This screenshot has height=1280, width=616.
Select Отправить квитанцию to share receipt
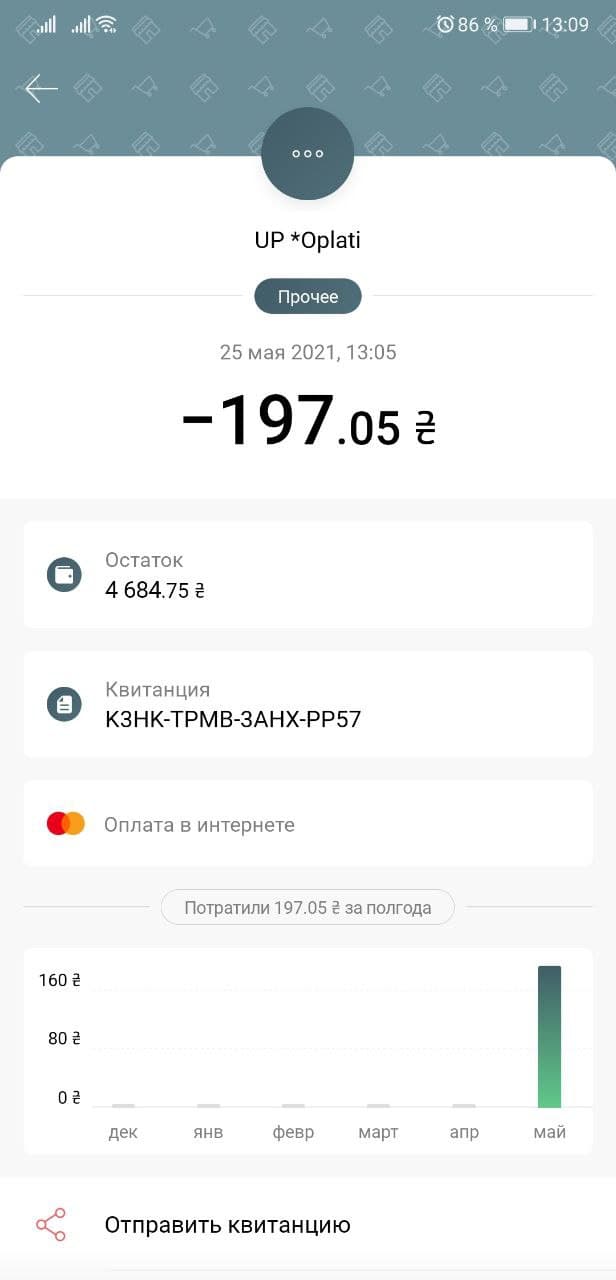point(227,1225)
